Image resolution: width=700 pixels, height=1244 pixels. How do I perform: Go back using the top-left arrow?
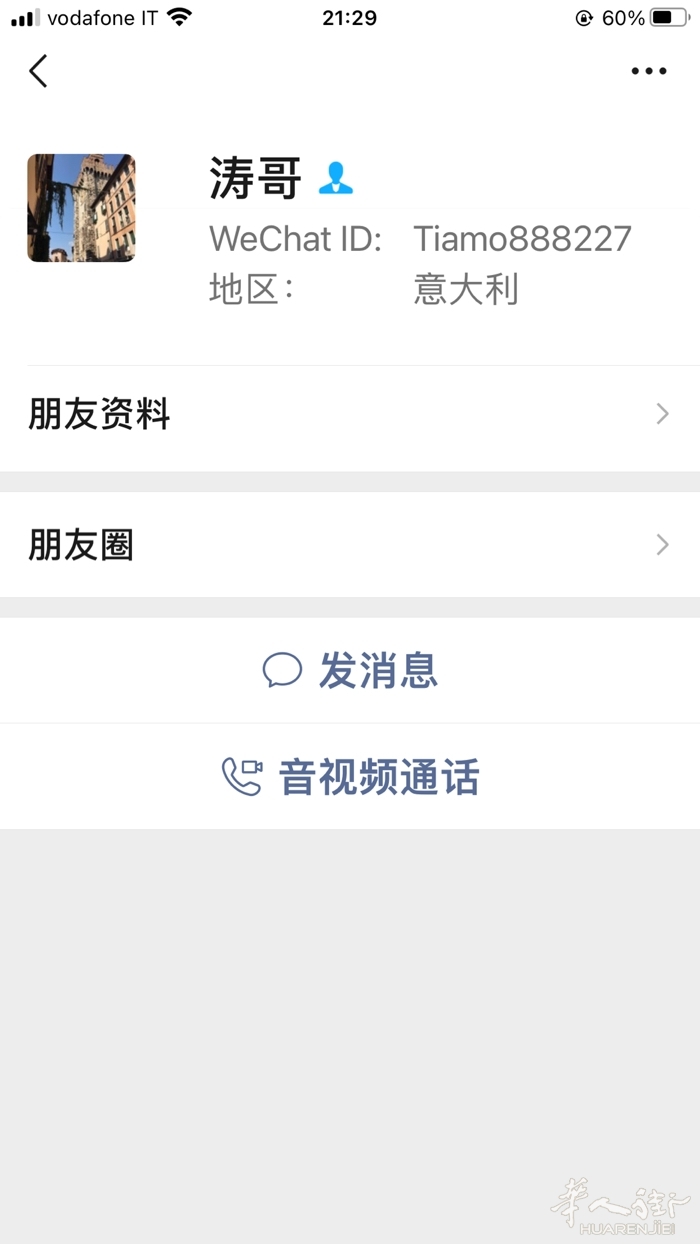coord(38,71)
